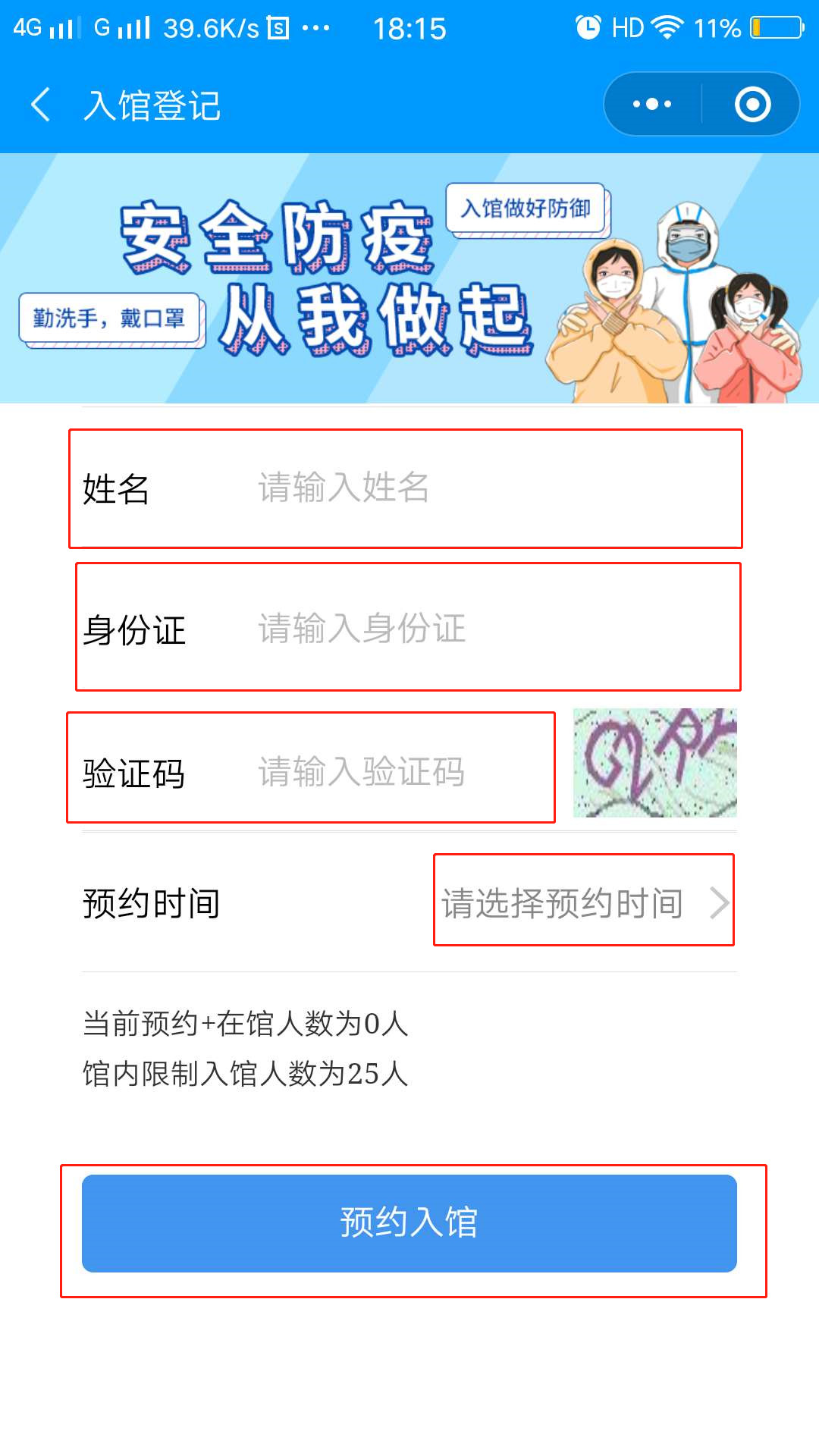Submit with the 预约入馆 button

tap(409, 1222)
